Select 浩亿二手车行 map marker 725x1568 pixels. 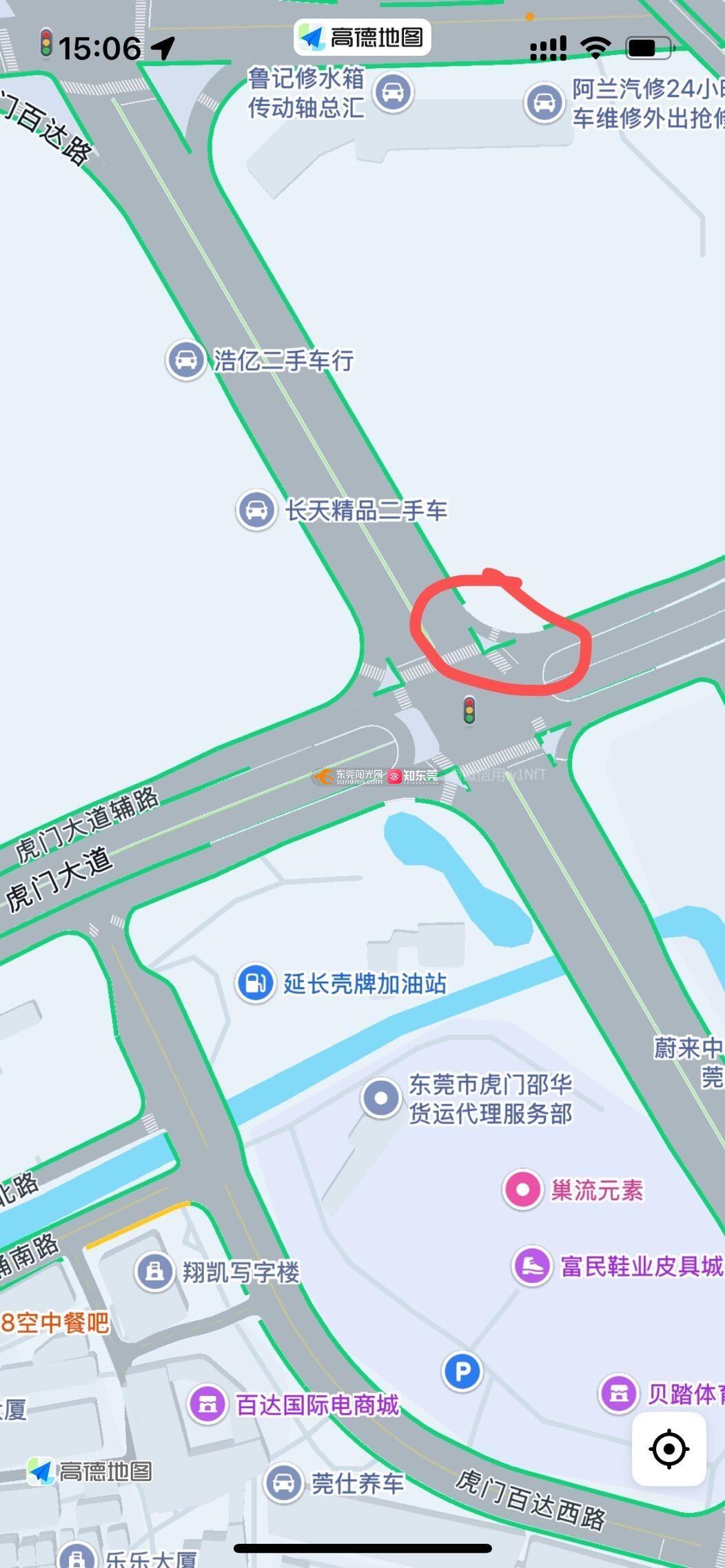point(185,360)
